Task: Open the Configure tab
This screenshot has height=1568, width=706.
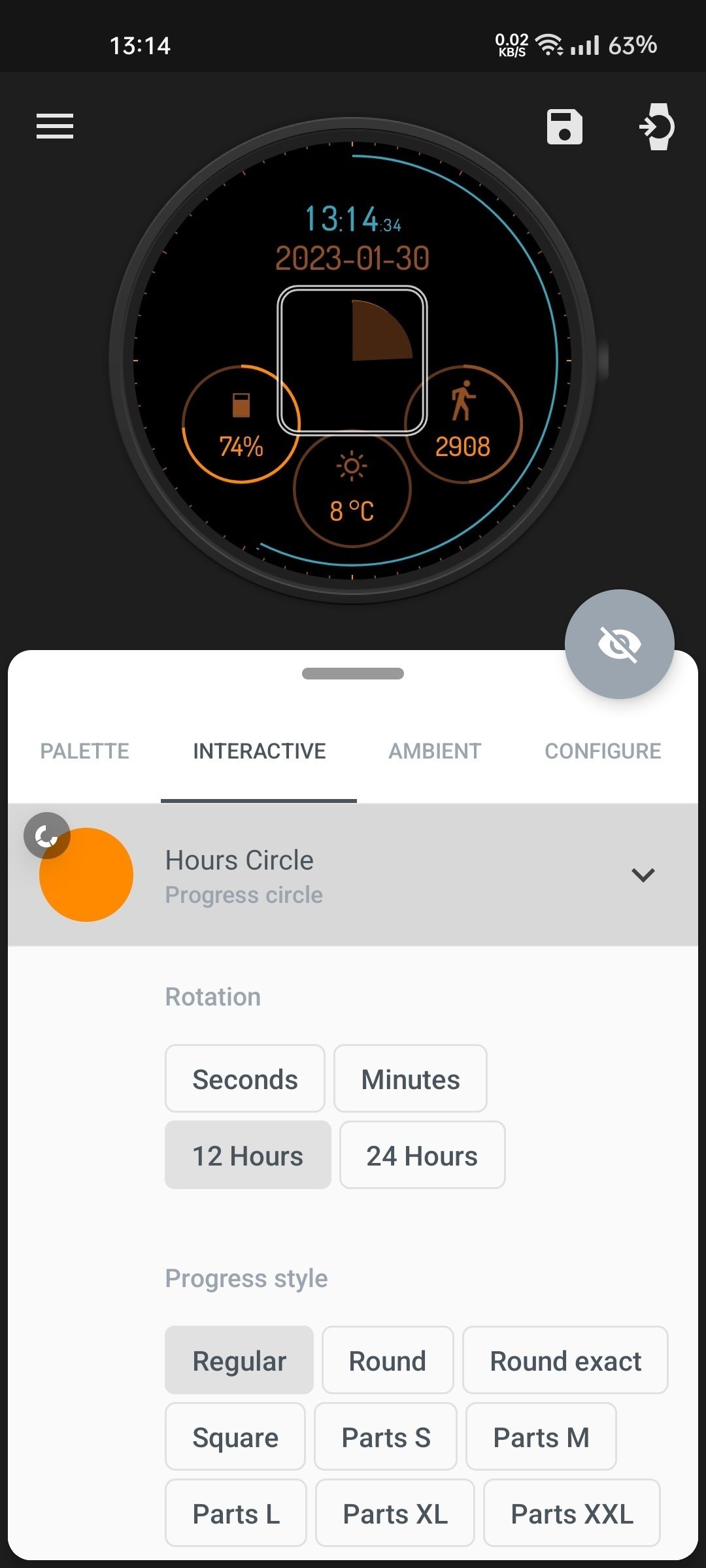Action: (603, 751)
